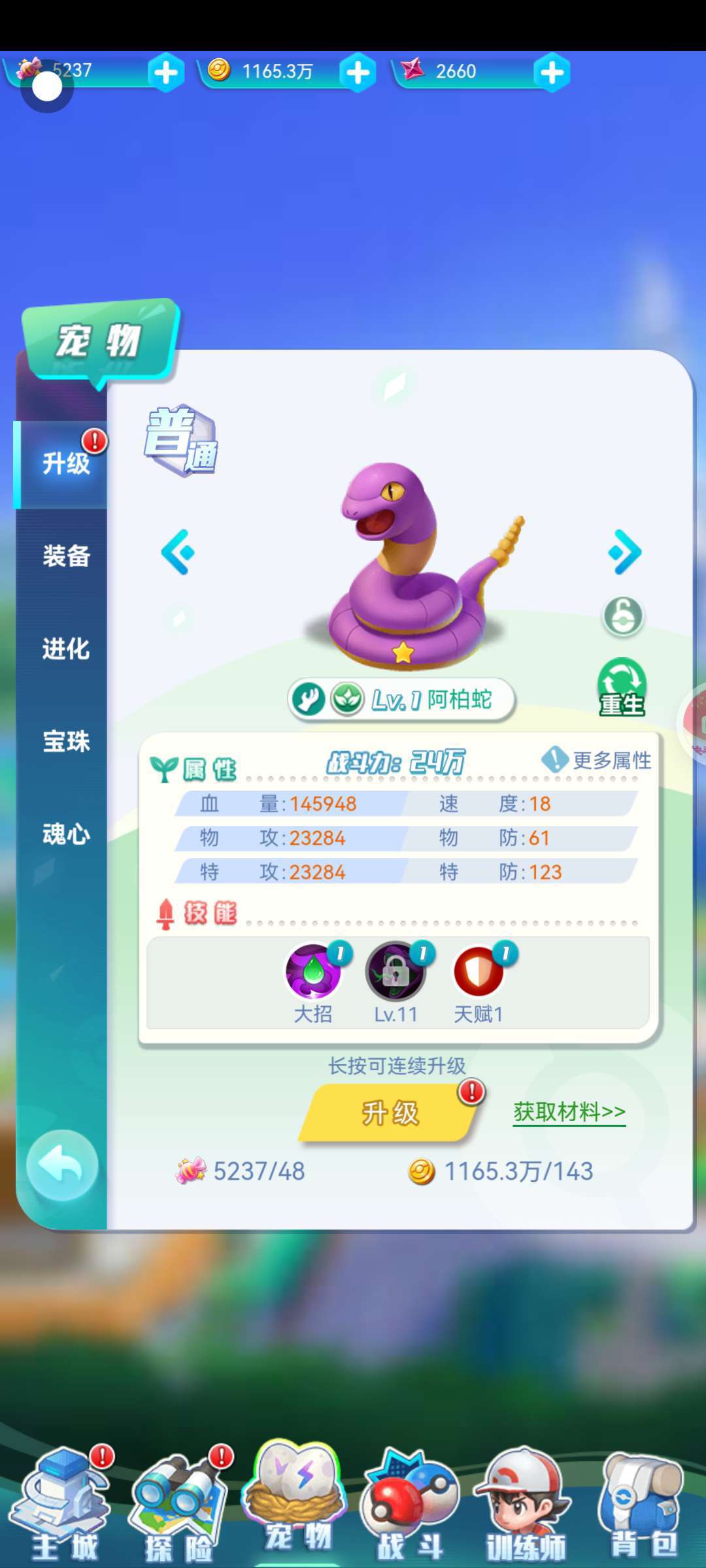This screenshot has height=1568, width=706.
Task: Switch to the 装备 side tab
Action: point(65,556)
